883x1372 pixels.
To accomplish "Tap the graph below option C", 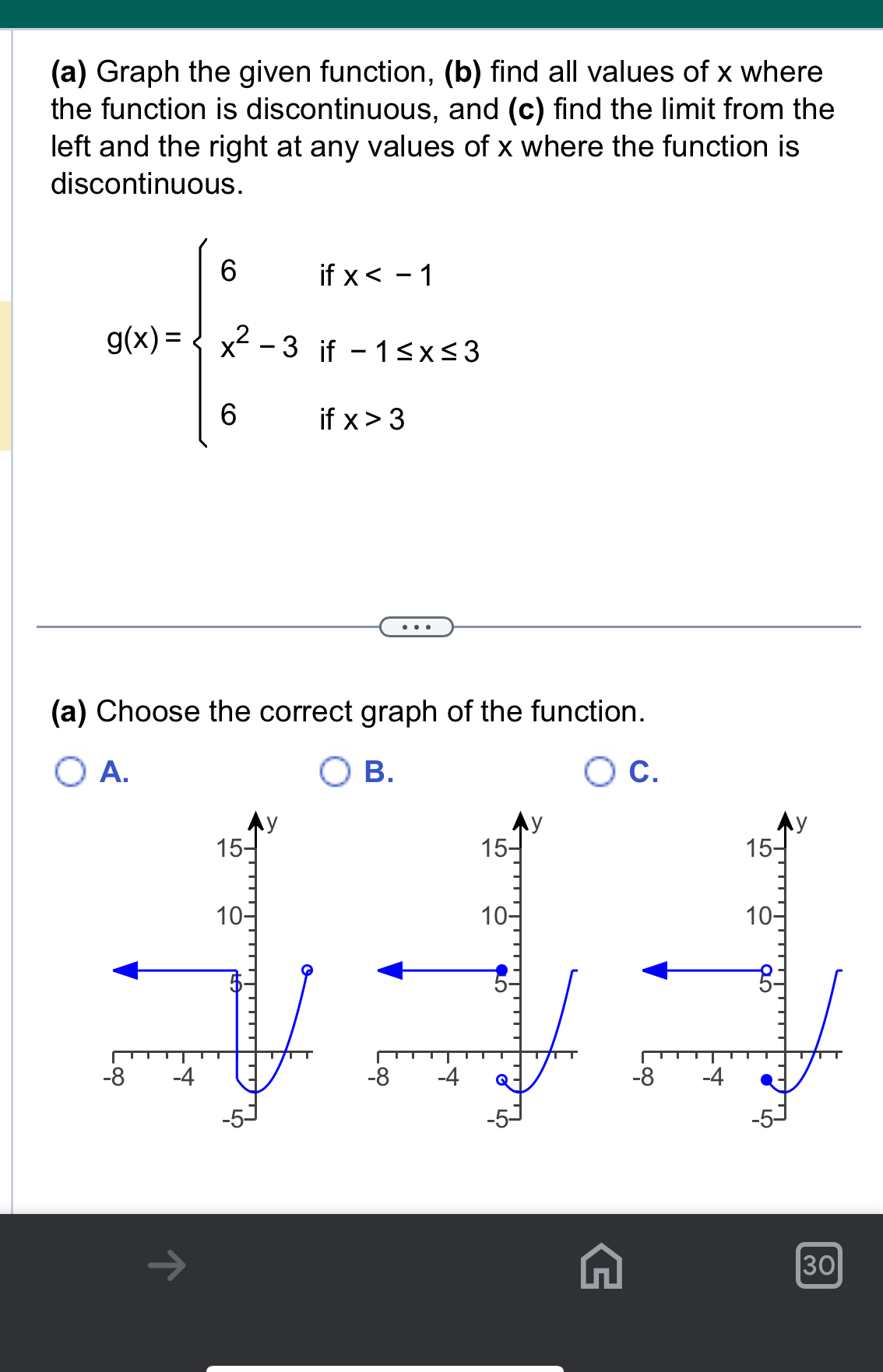I will pos(740,973).
